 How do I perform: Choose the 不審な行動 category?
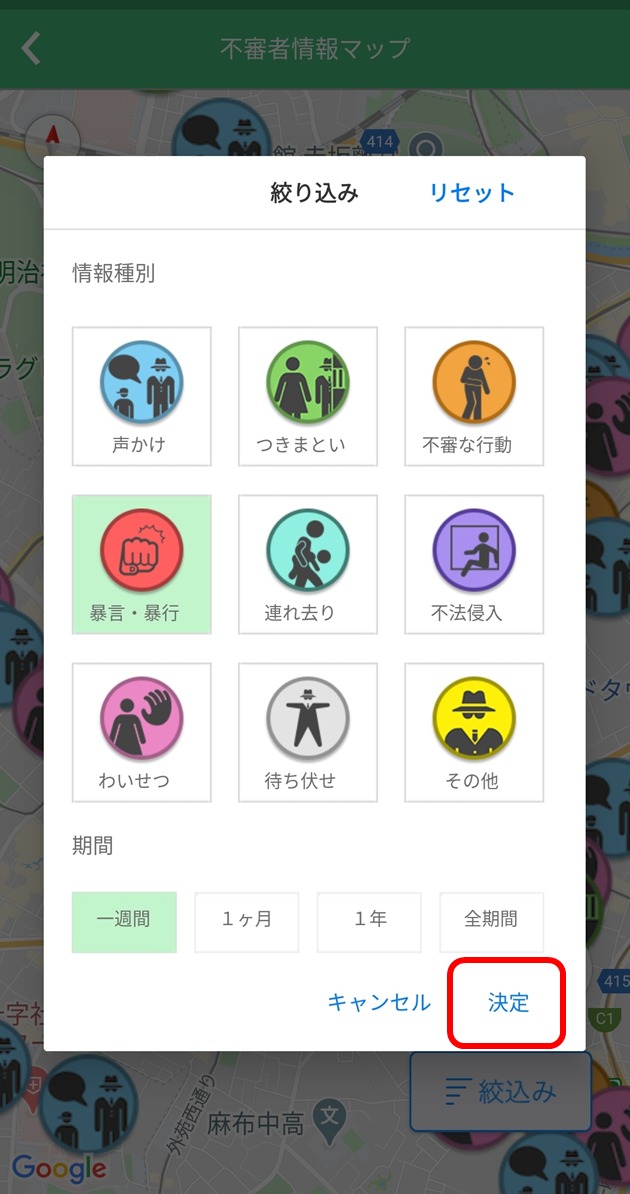[473, 396]
